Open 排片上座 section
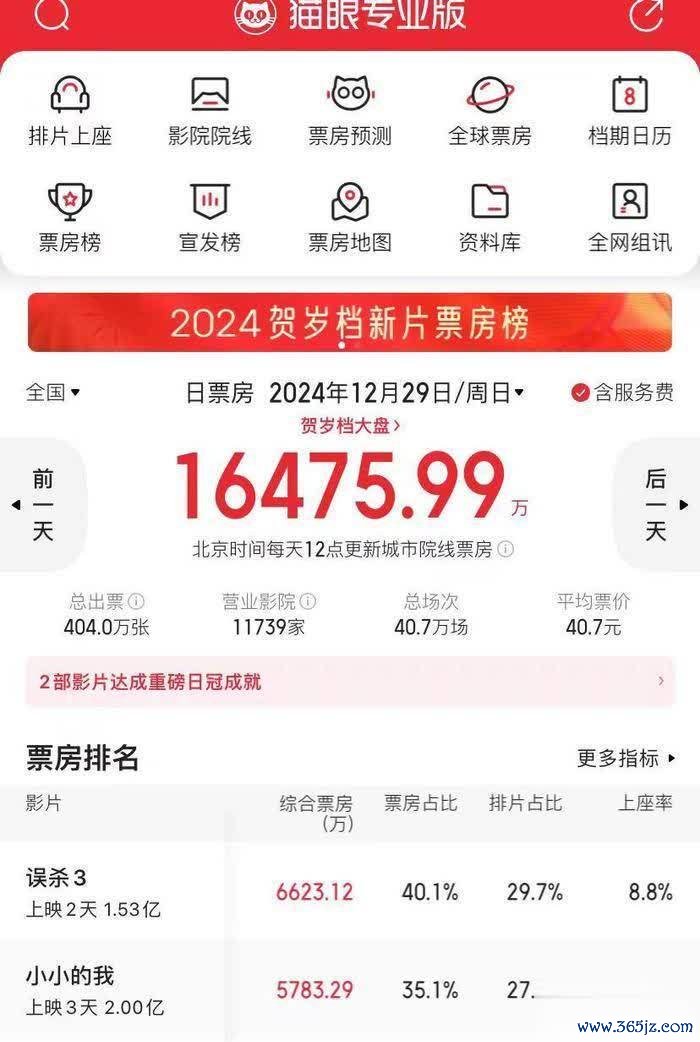The image size is (700, 1042). tap(70, 112)
